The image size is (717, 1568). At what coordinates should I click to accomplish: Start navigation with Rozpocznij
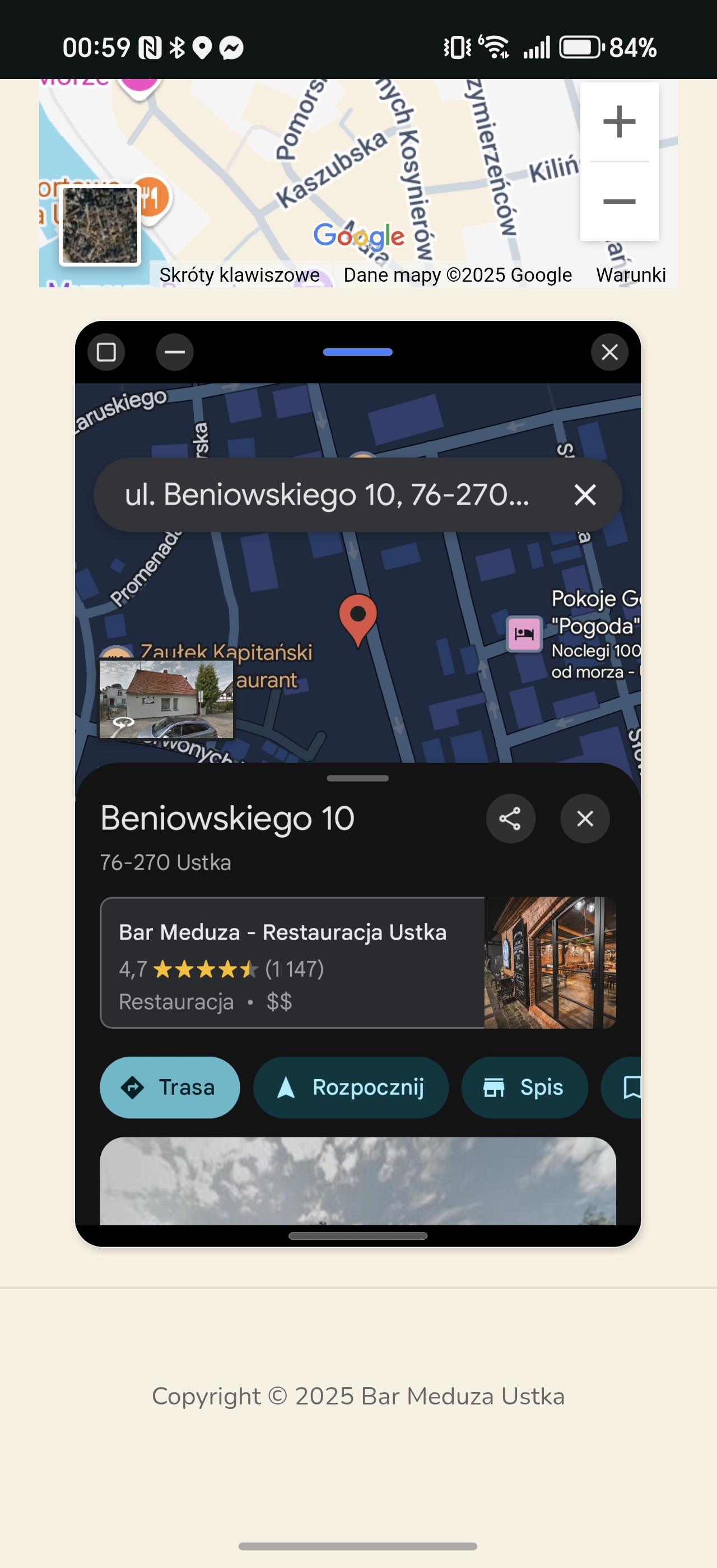(x=351, y=1088)
